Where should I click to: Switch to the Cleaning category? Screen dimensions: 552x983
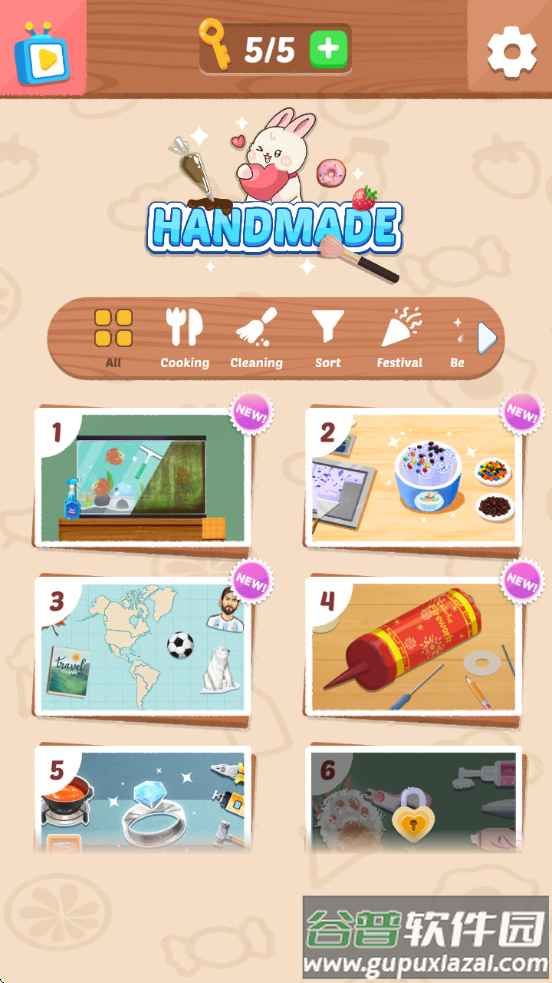pyautogui.click(x=256, y=338)
